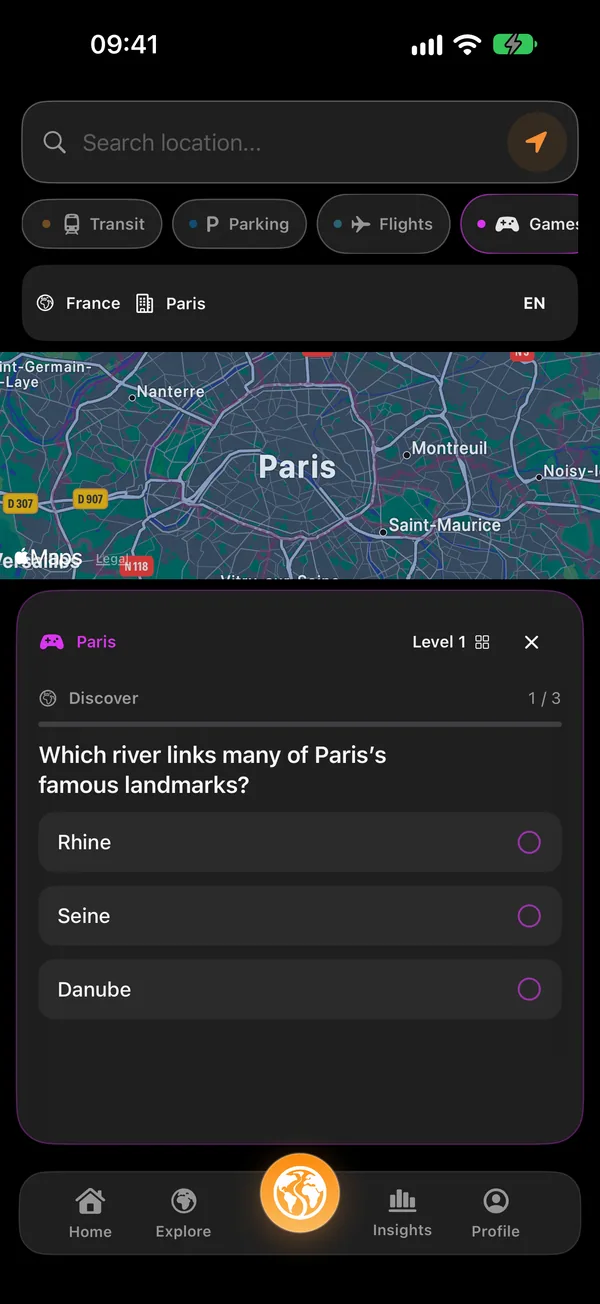This screenshot has width=600, height=1304.
Task: Go to the Home tab
Action: pos(90,1214)
